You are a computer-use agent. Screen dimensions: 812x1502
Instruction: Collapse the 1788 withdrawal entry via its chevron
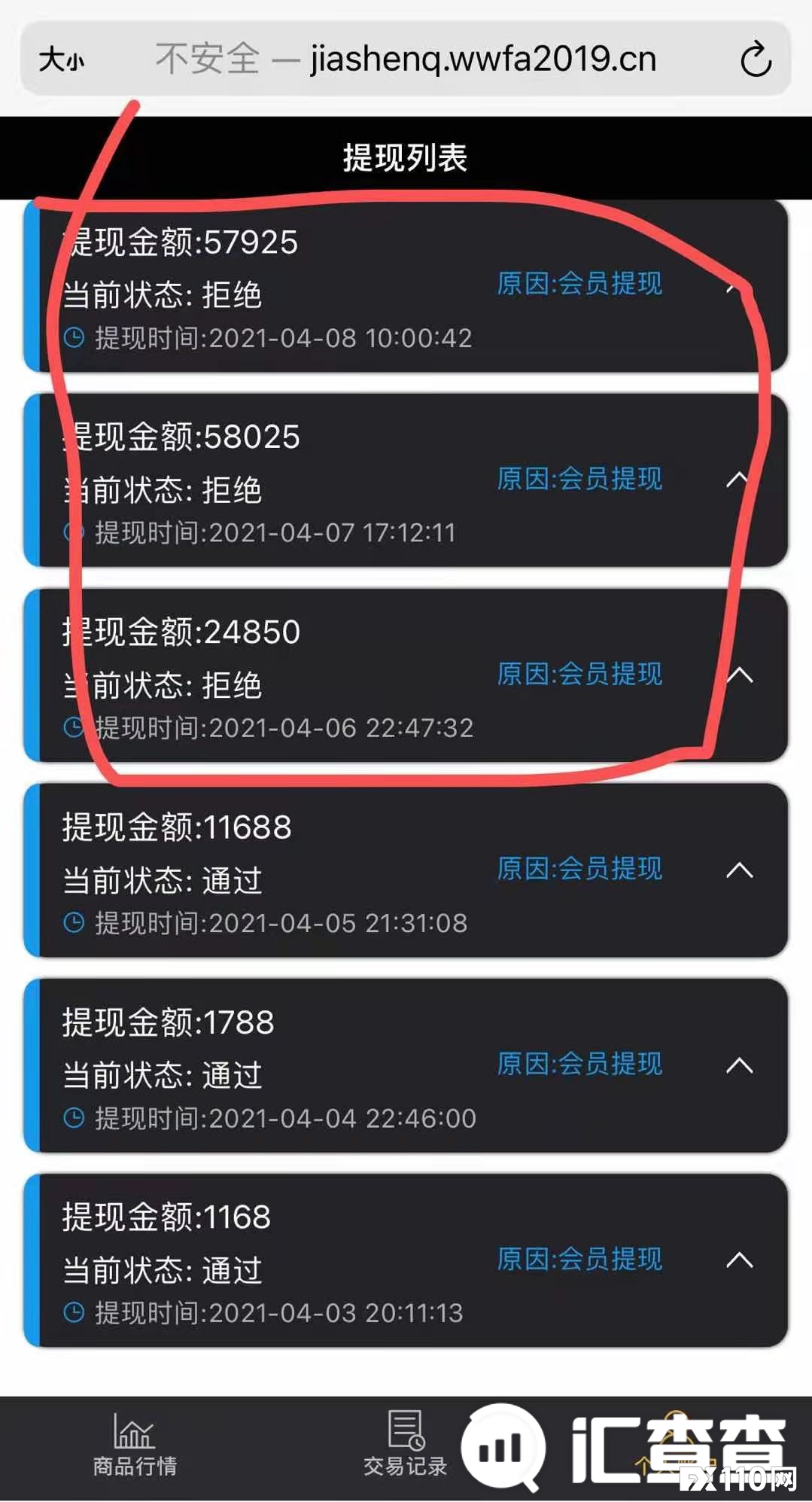pyautogui.click(x=741, y=1066)
